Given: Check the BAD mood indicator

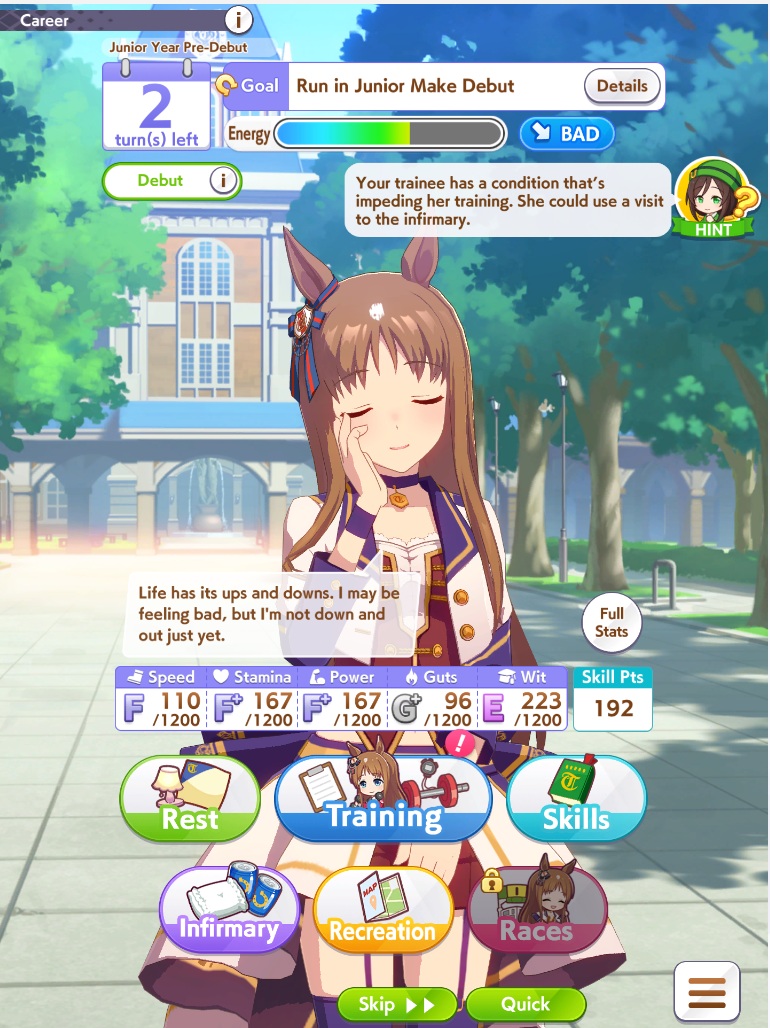Looking at the screenshot, I should point(566,134).
